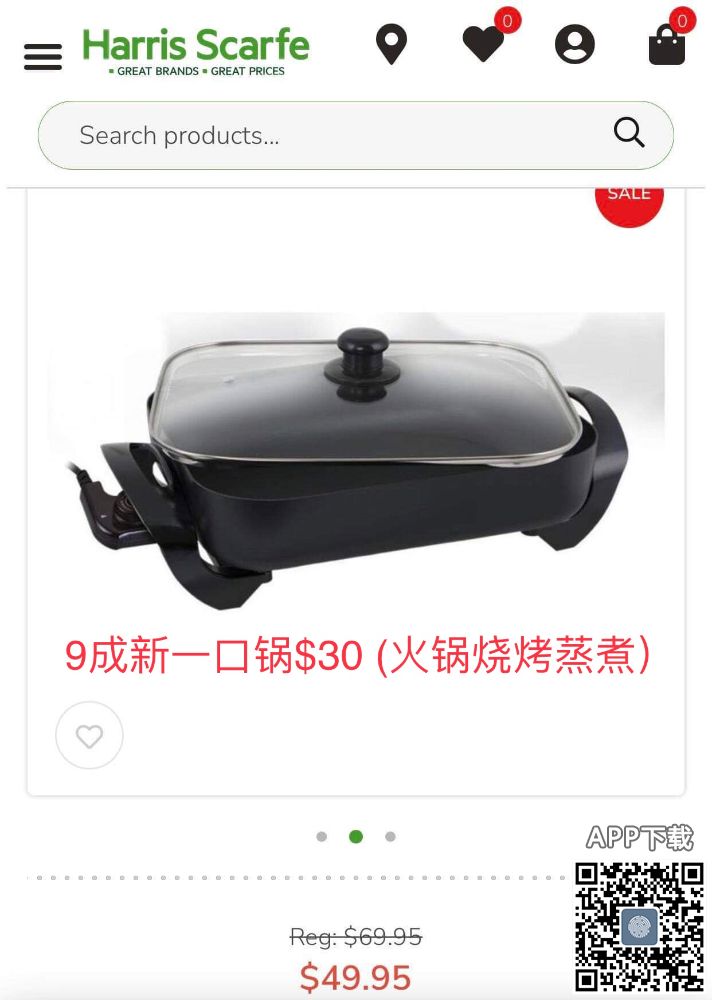This screenshot has height=1000, width=712.
Task: Jump to the first carousel dot
Action: point(322,837)
